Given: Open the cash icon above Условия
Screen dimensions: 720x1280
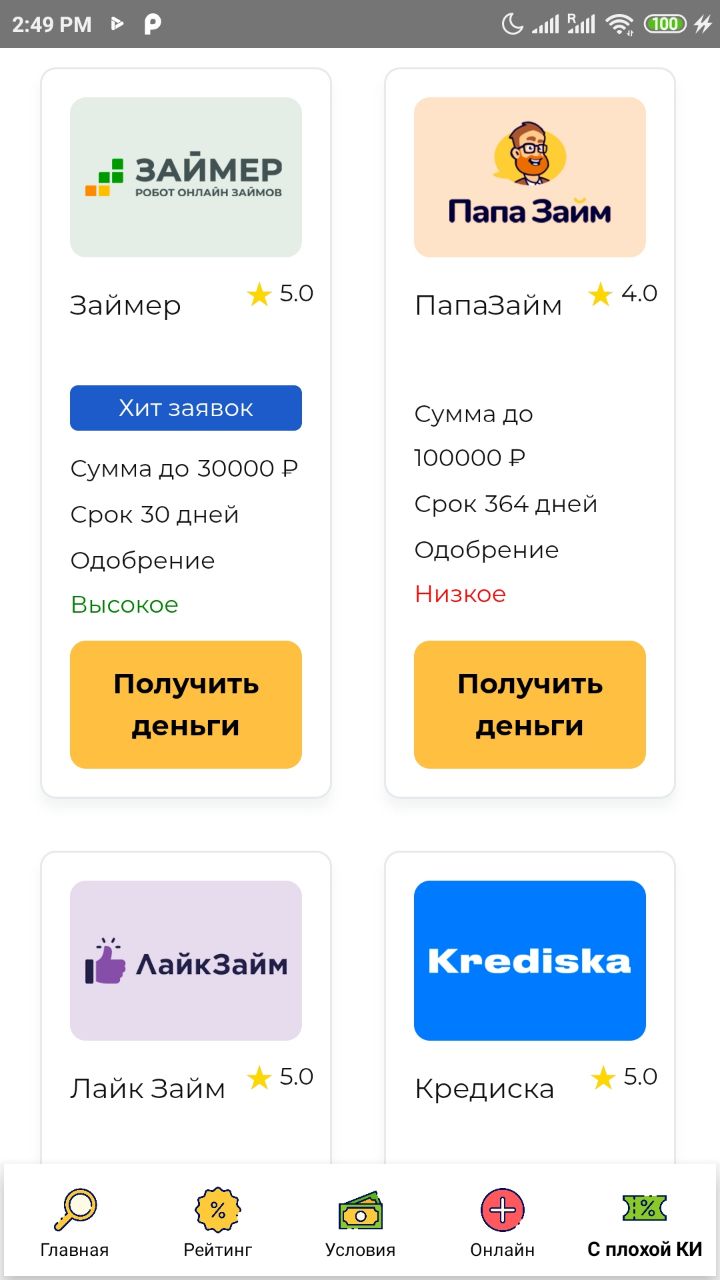Looking at the screenshot, I should pos(360,1210).
